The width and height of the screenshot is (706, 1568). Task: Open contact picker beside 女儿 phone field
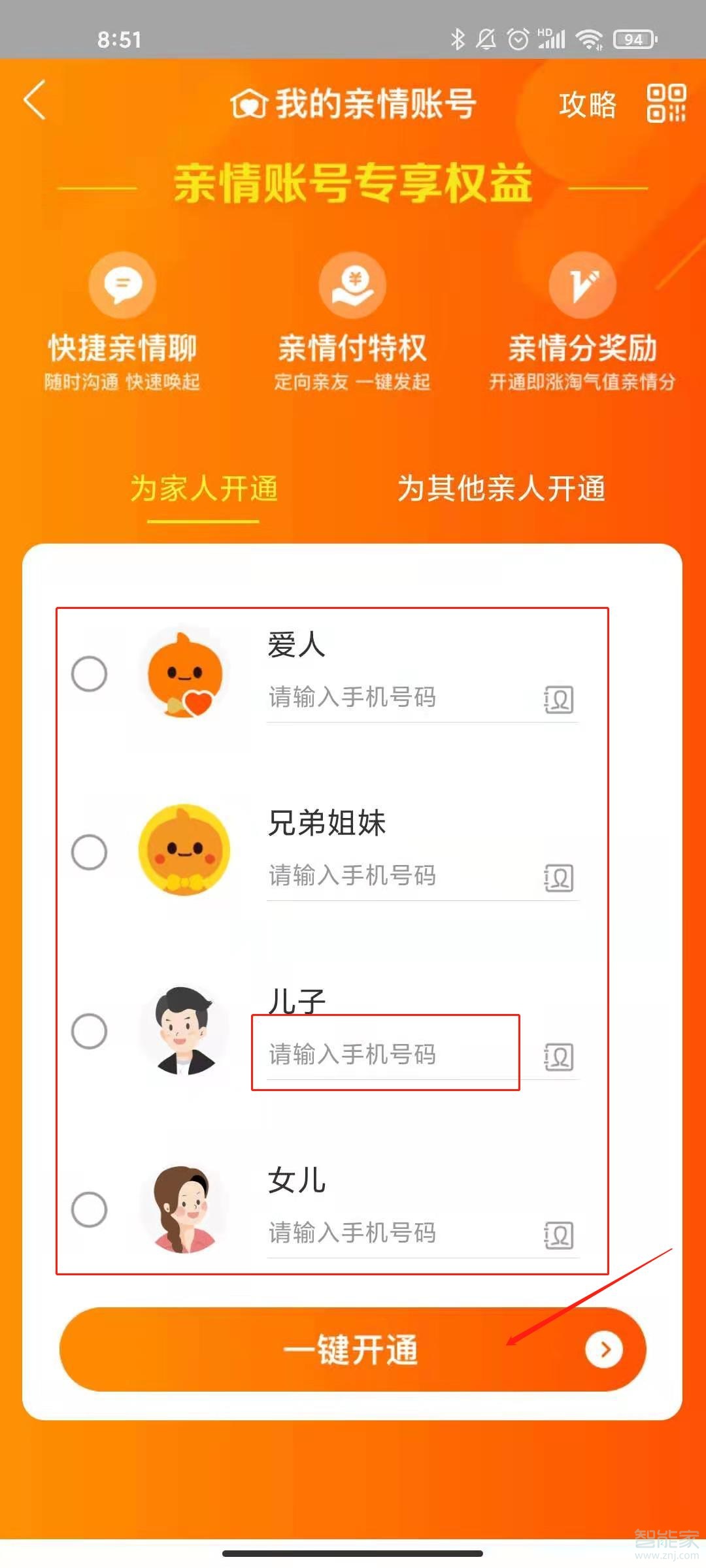(x=558, y=1234)
